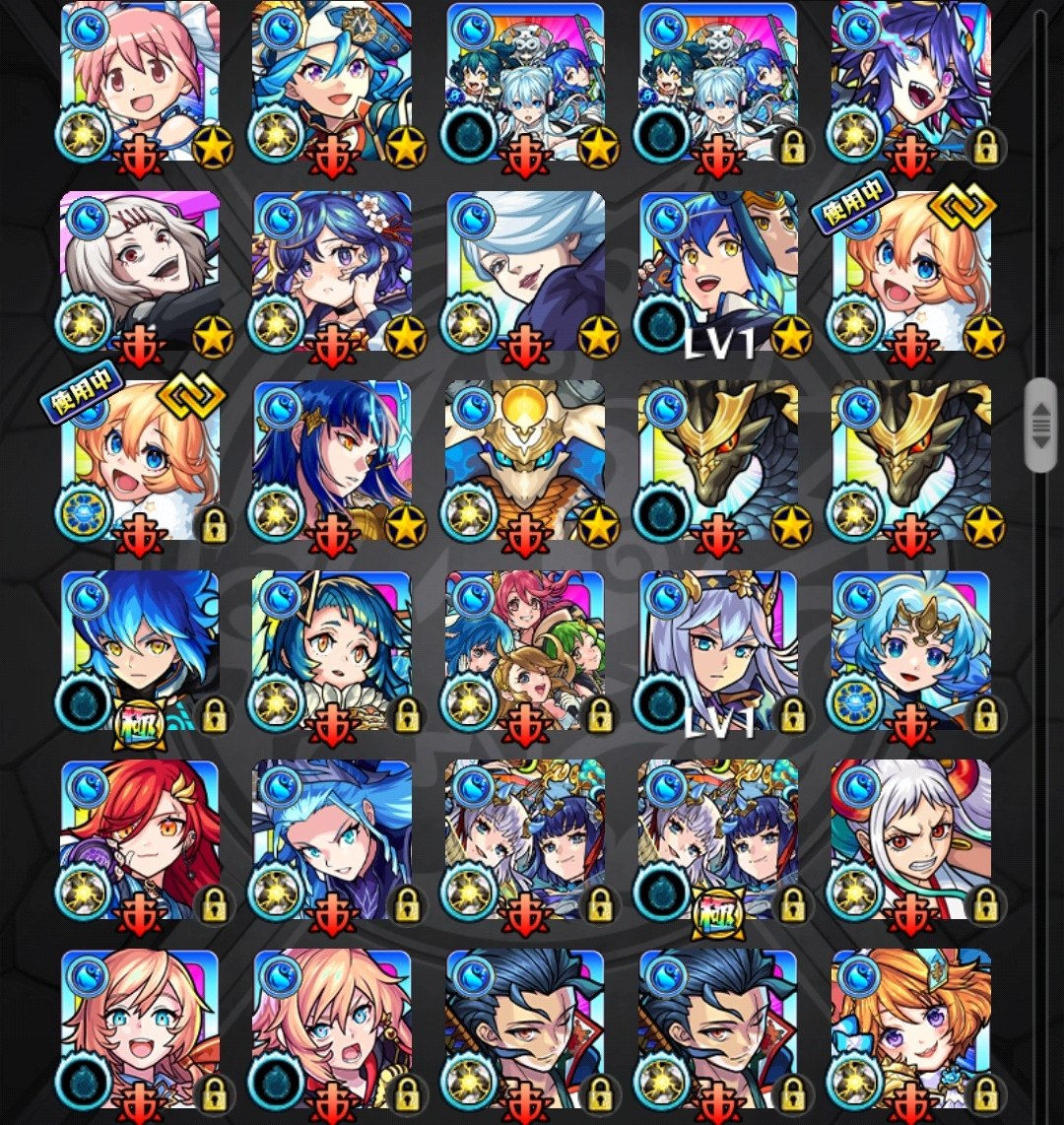
Task: Choose the two-character tile with 極 badge
Action: [x=718, y=839]
